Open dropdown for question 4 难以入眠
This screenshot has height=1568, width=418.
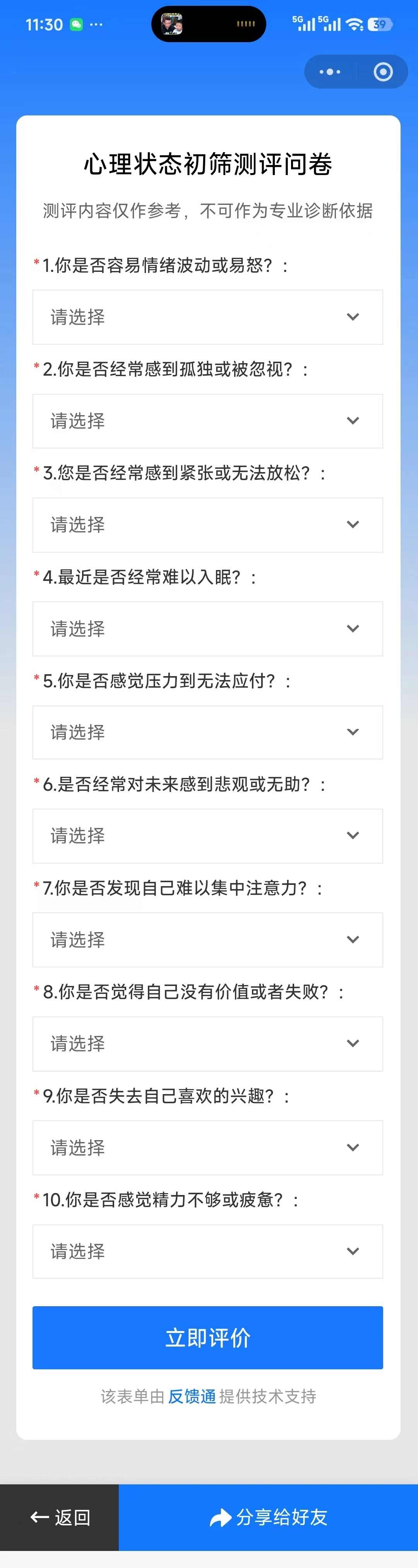point(207,629)
